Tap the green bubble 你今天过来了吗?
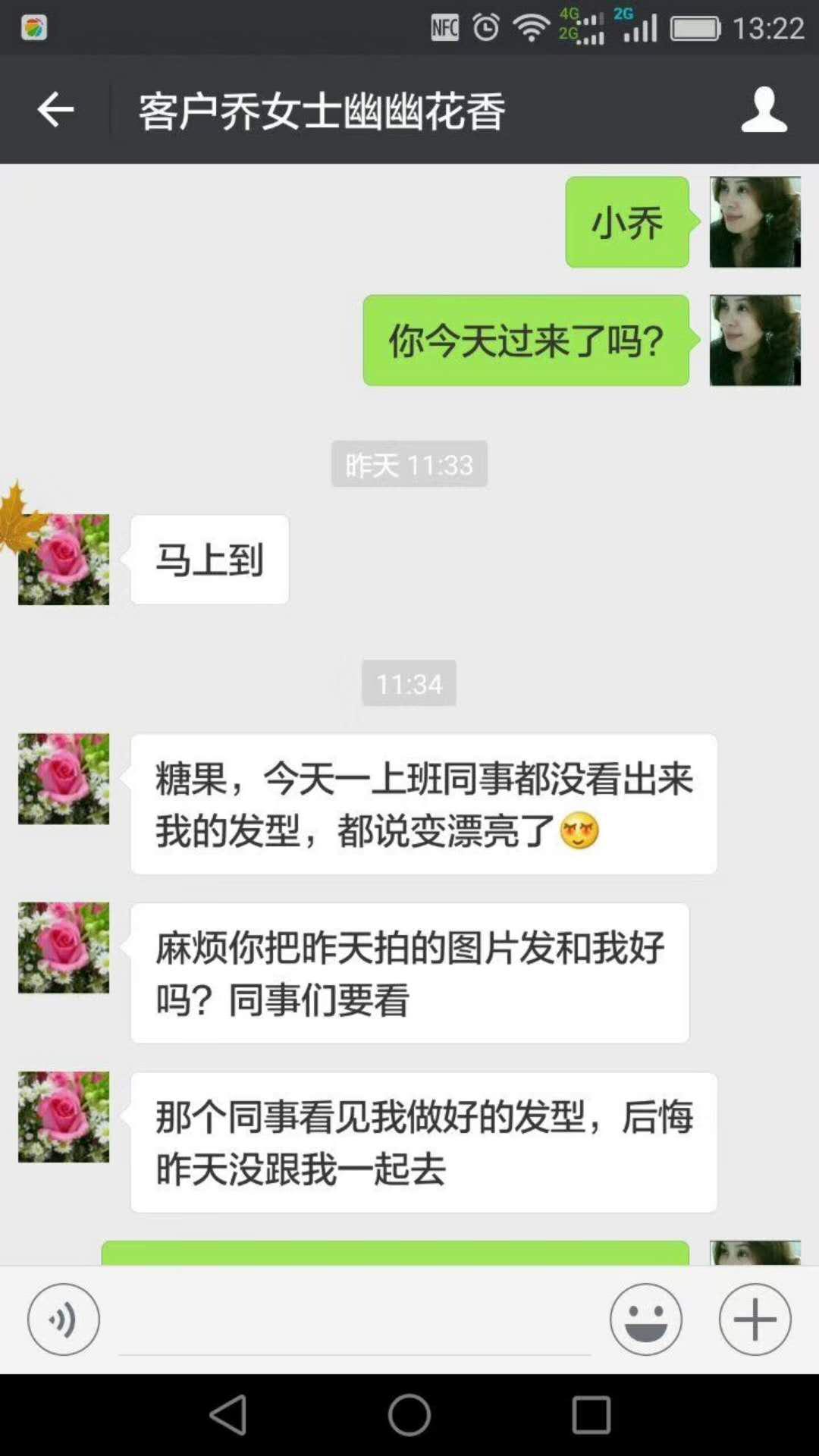 tap(526, 340)
